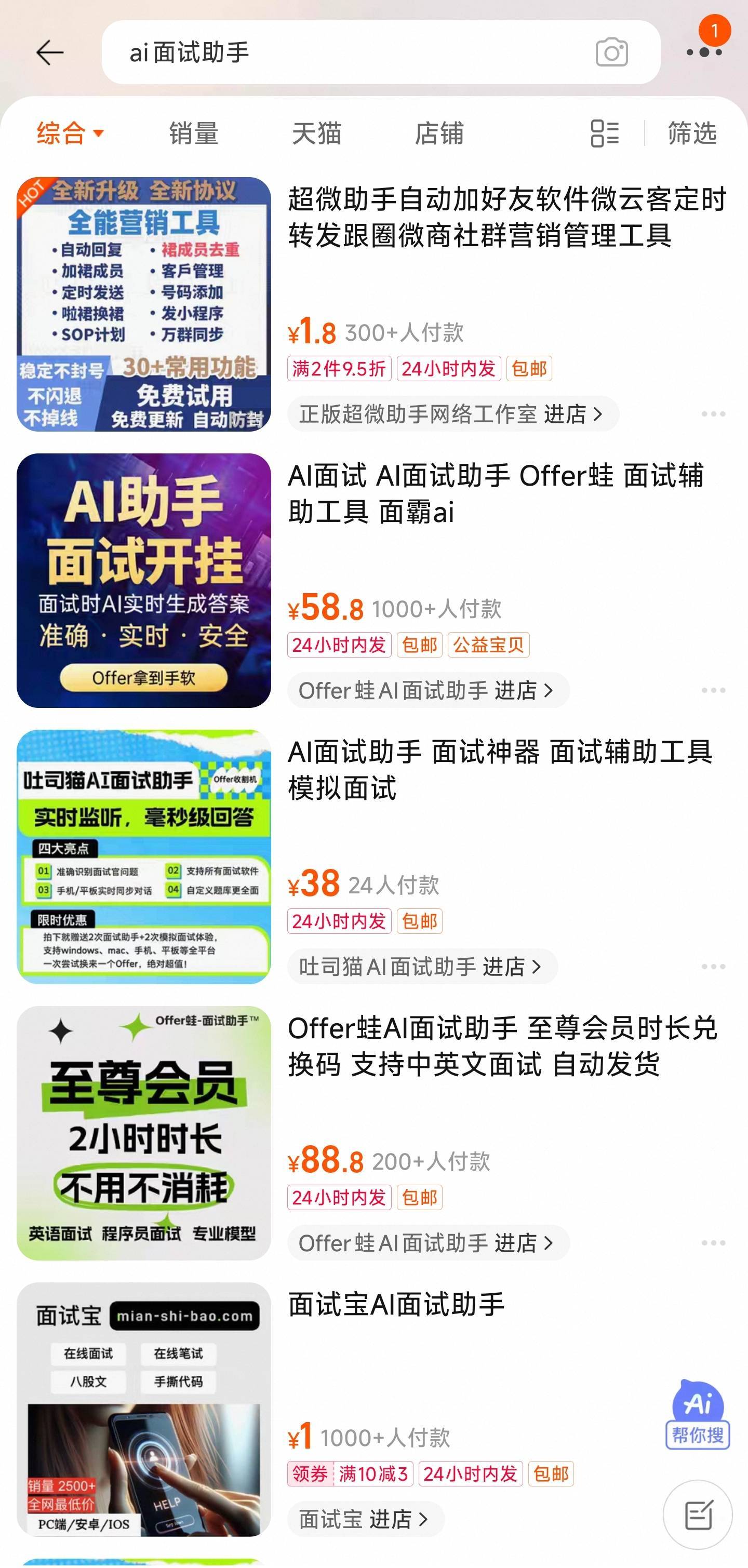
Task: Open the three-dot menu with notification badge
Action: 704,52
